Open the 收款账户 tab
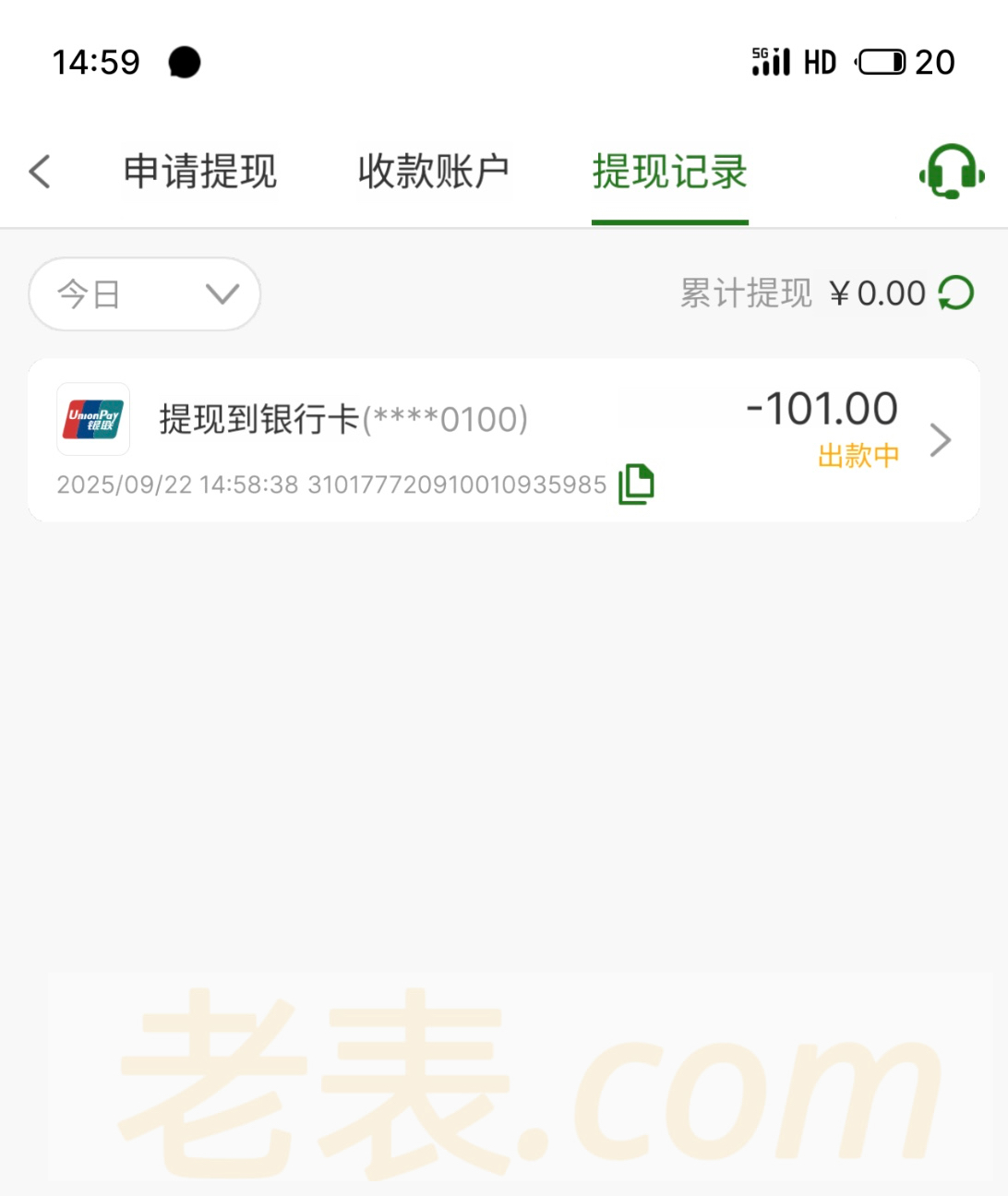1008x1196 pixels. (x=433, y=172)
